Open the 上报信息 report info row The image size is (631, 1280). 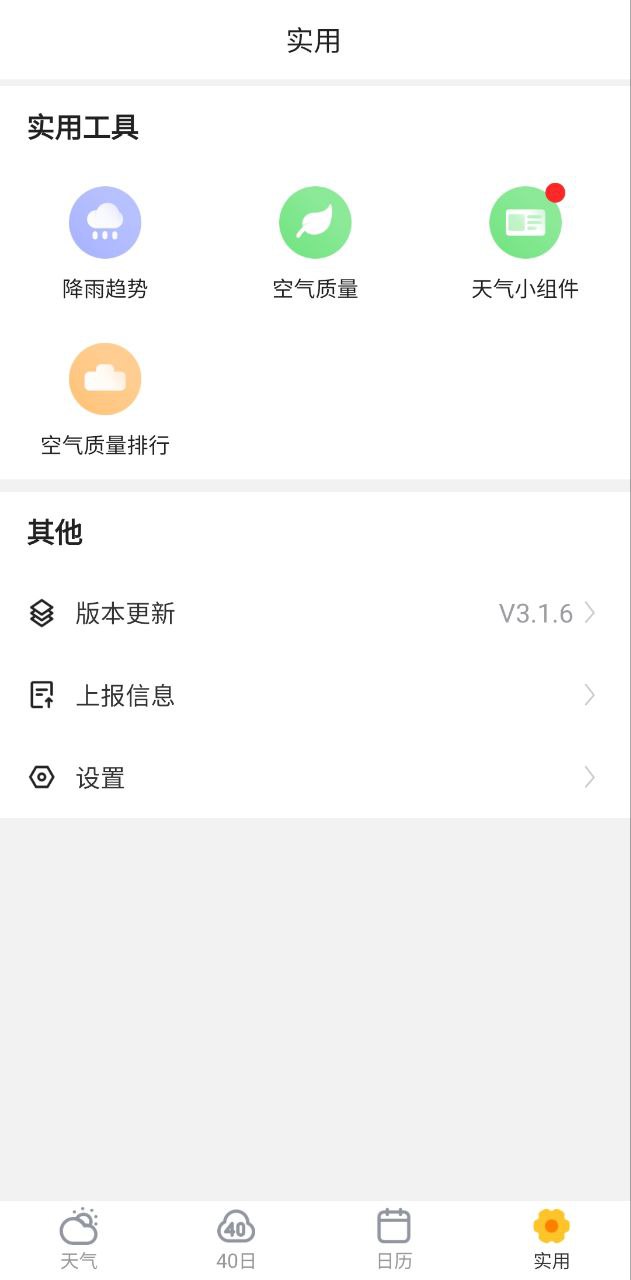(x=315, y=695)
